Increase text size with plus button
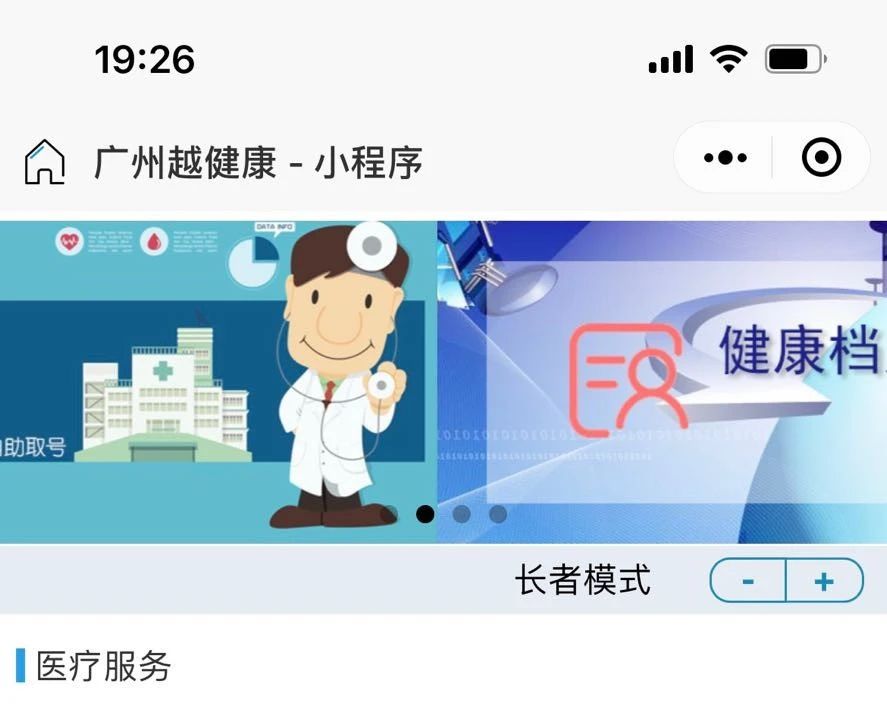887x708 pixels. [x=824, y=581]
